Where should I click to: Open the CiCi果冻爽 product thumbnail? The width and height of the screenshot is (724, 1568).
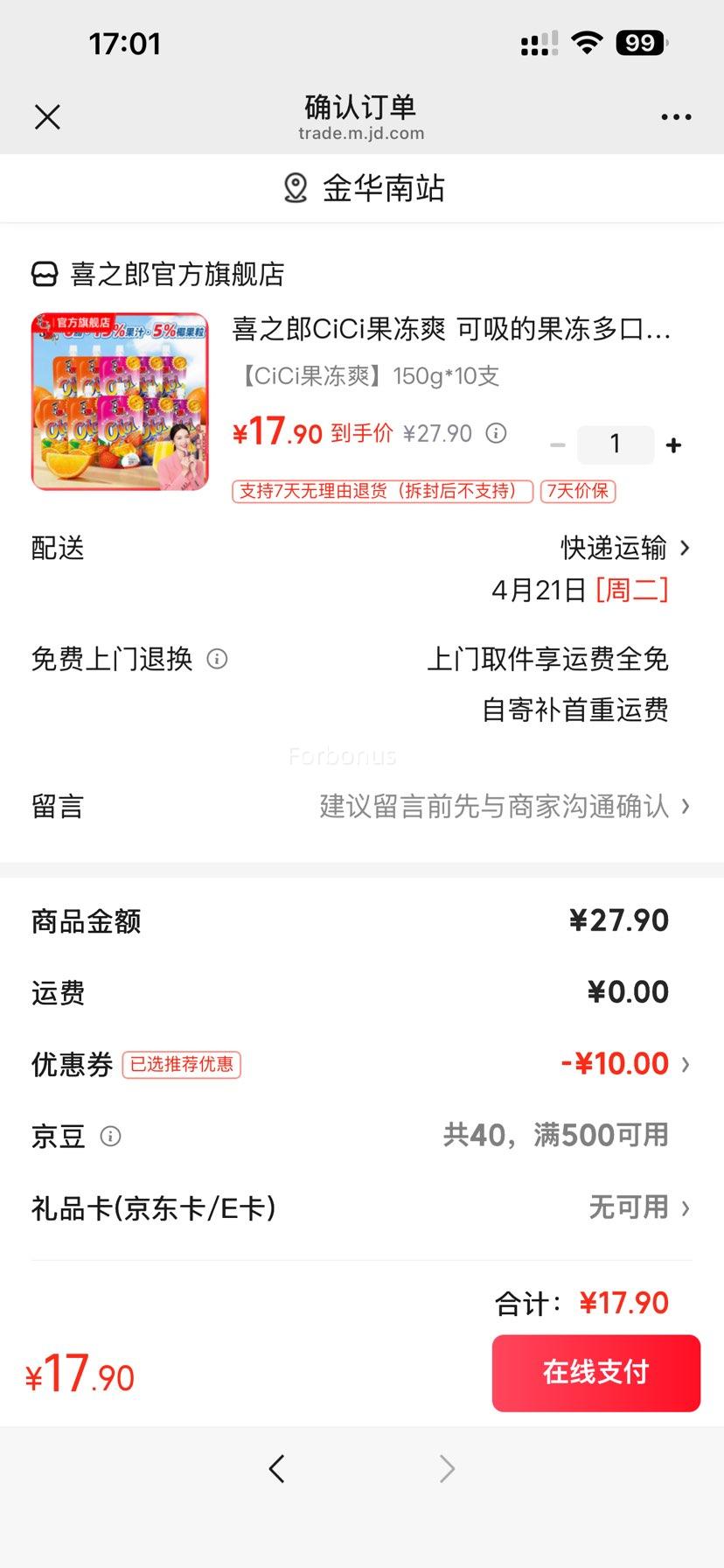point(119,402)
